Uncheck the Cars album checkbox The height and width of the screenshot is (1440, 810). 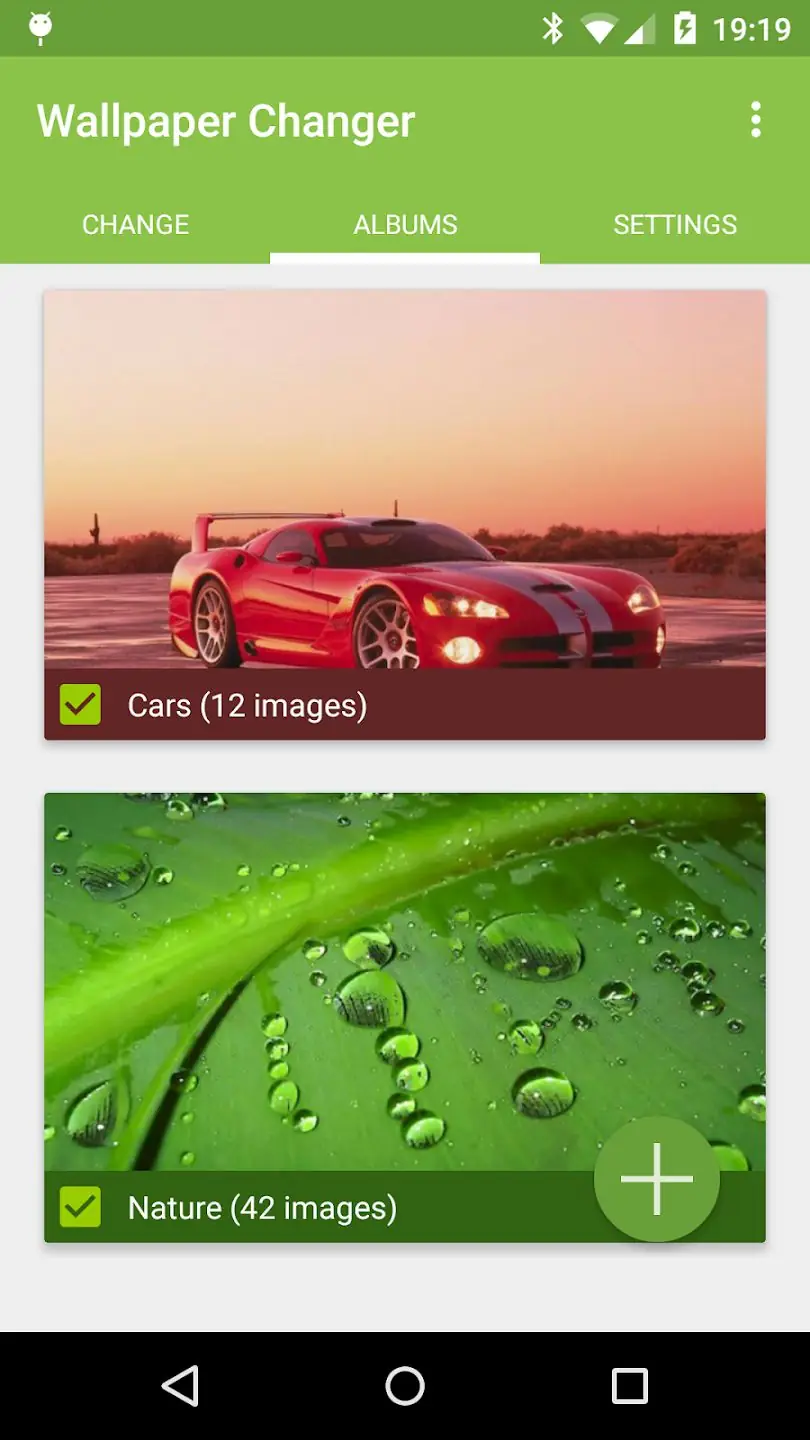tap(80, 705)
